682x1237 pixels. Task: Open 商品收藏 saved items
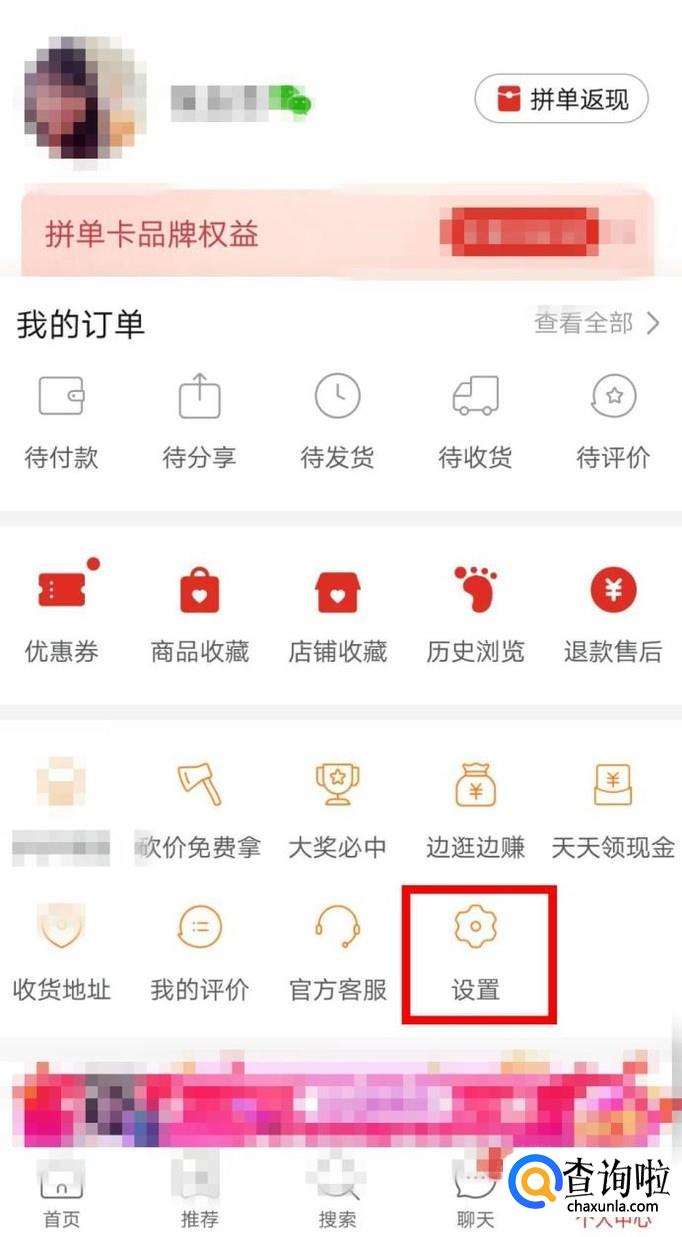point(199,614)
